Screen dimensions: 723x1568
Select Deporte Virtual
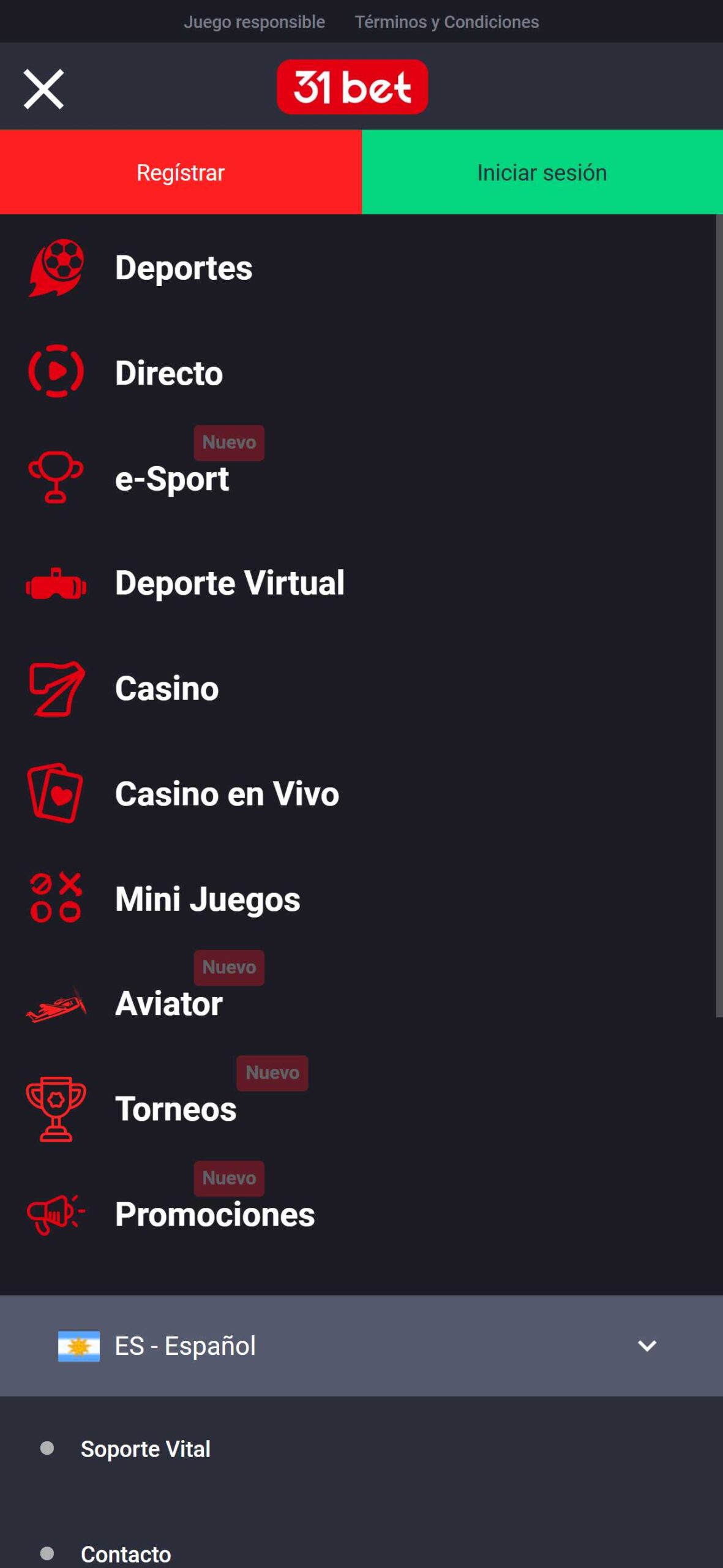[x=230, y=583]
